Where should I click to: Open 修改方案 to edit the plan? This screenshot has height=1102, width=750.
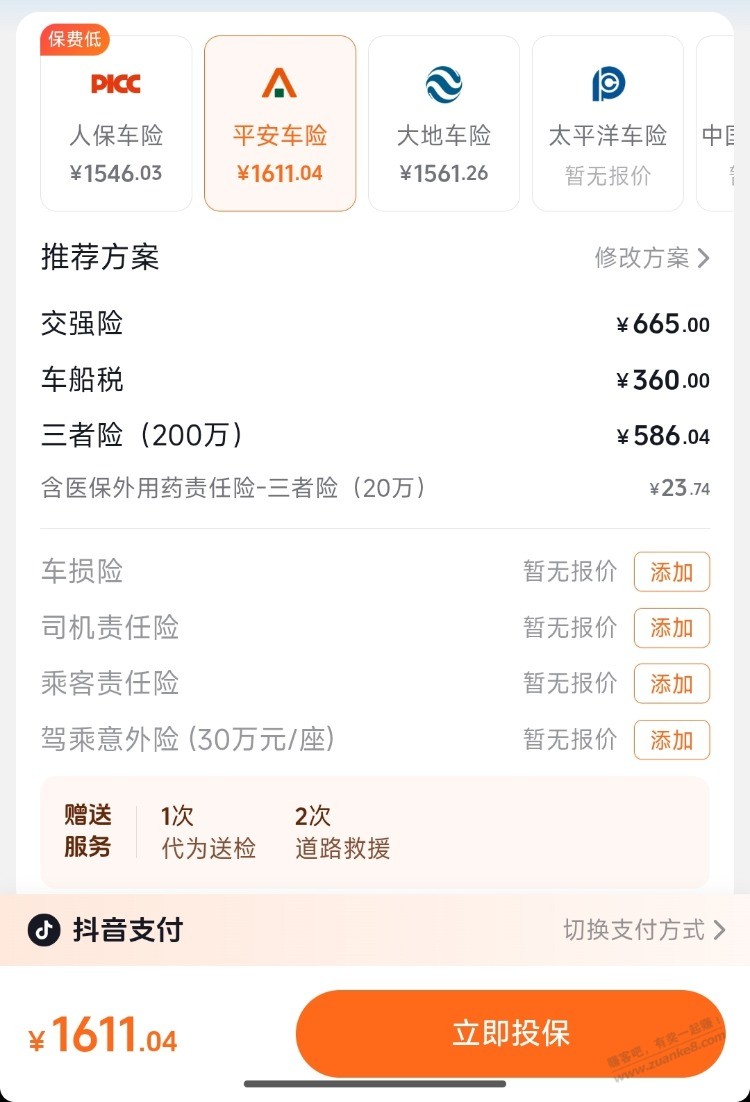(x=652, y=258)
